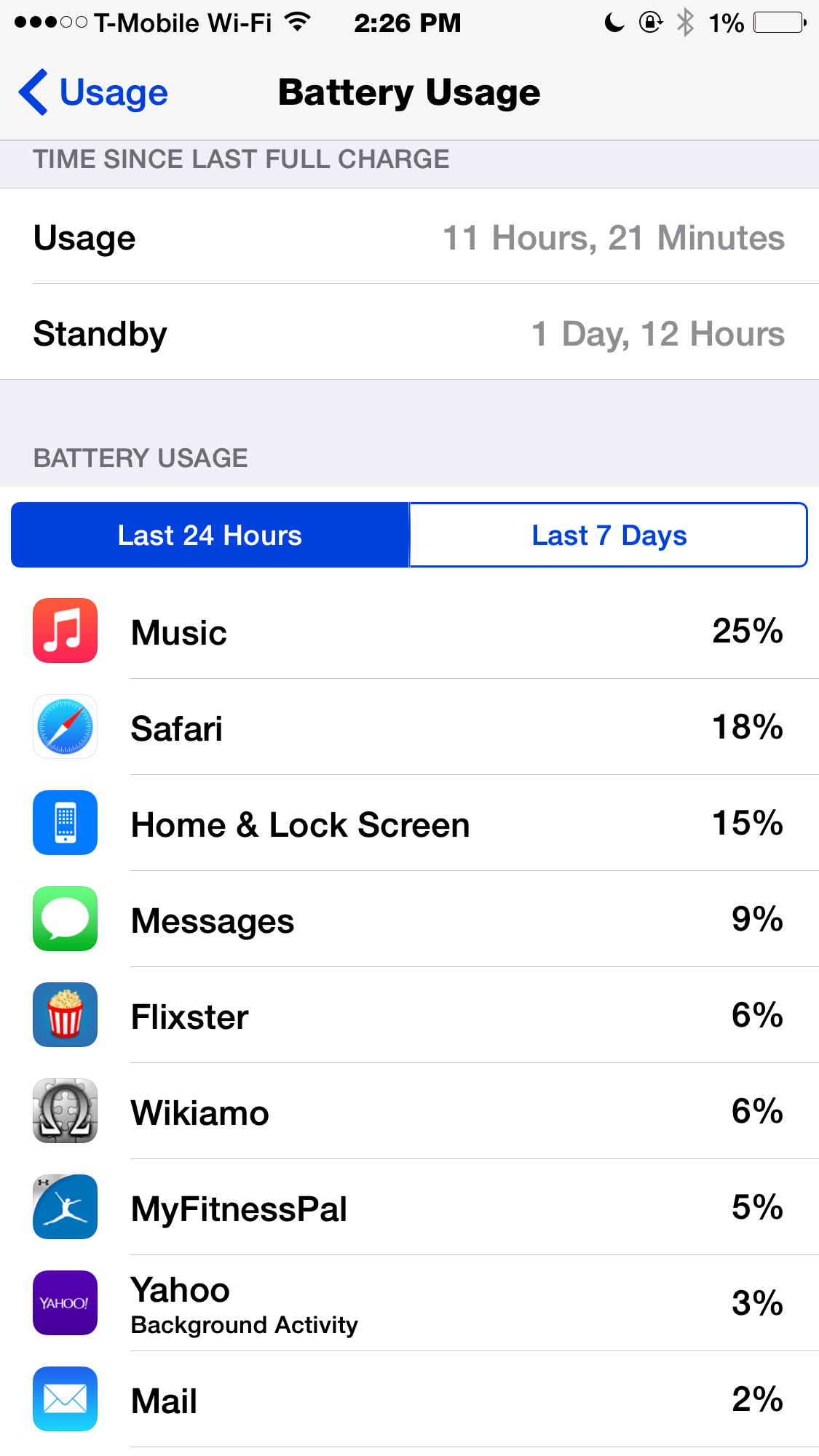Image resolution: width=819 pixels, height=1456 pixels.
Task: Switch to the Last 7 Days tab
Action: 609,535
